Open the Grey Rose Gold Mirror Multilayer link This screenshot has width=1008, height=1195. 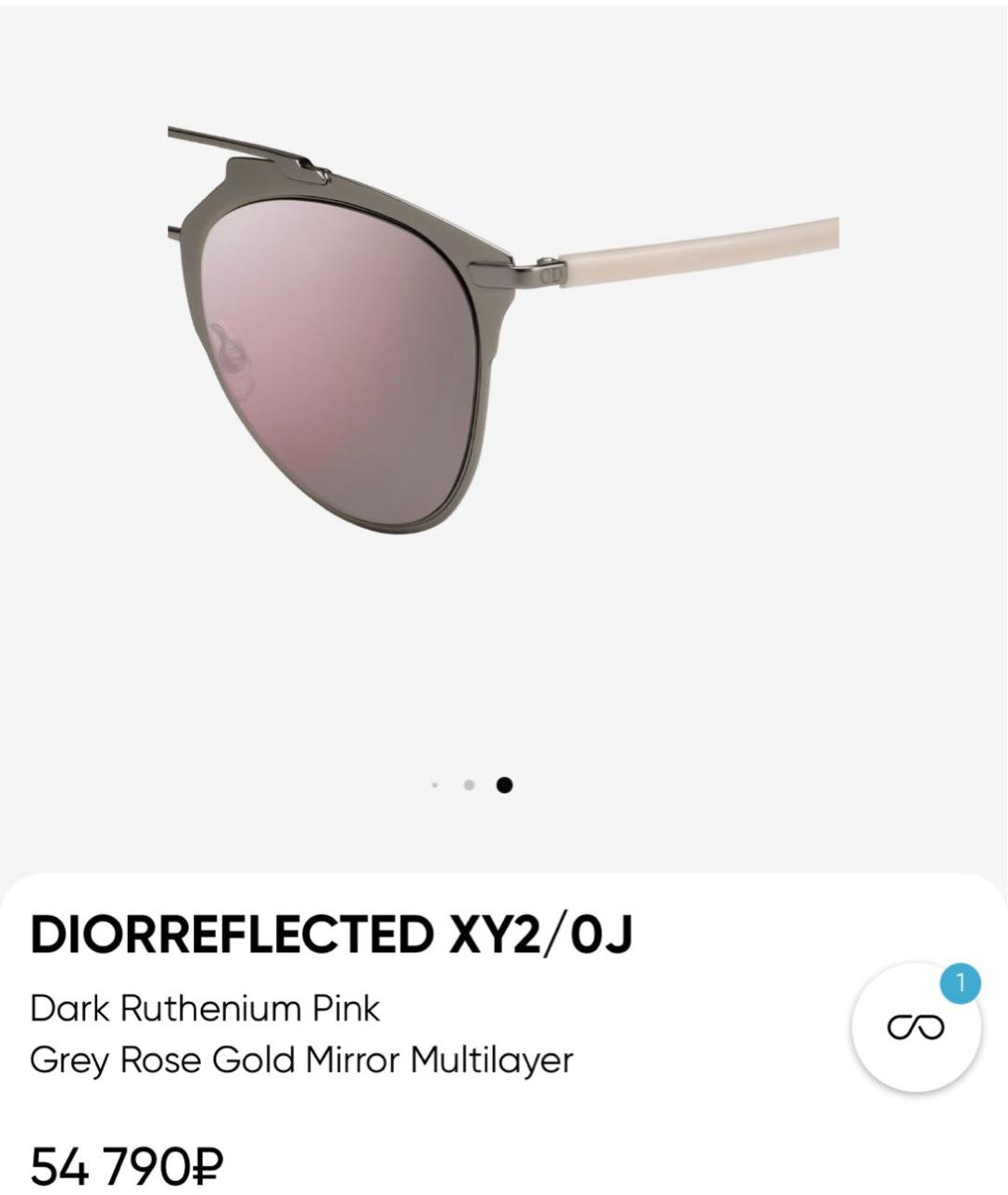302,1060
